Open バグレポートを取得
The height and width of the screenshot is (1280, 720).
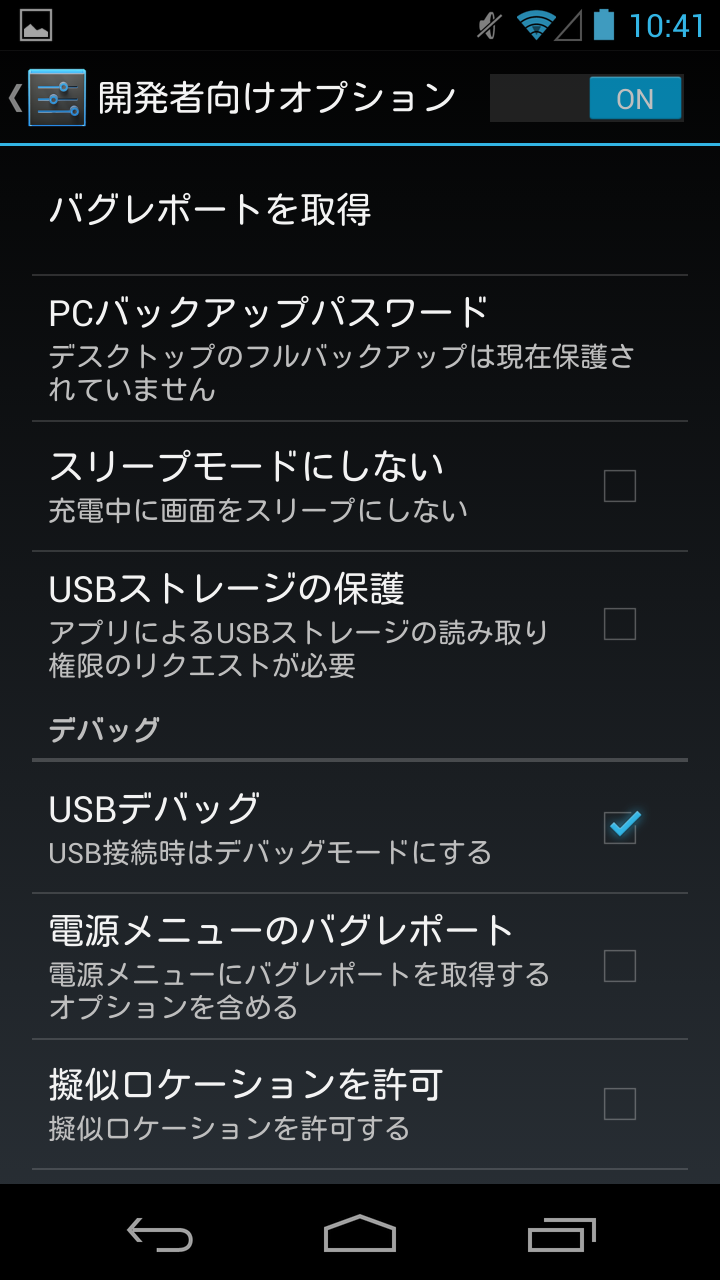210,210
